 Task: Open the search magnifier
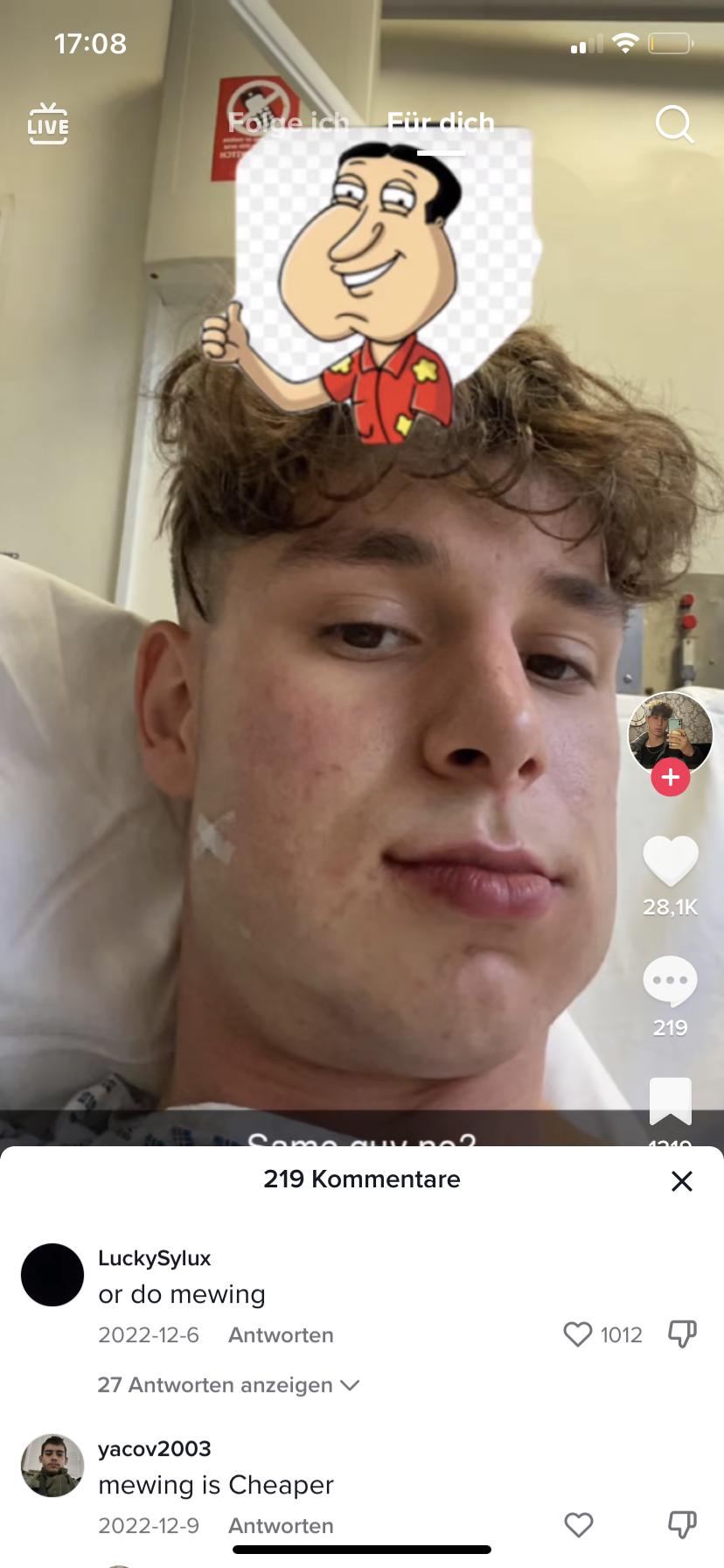pos(675,124)
